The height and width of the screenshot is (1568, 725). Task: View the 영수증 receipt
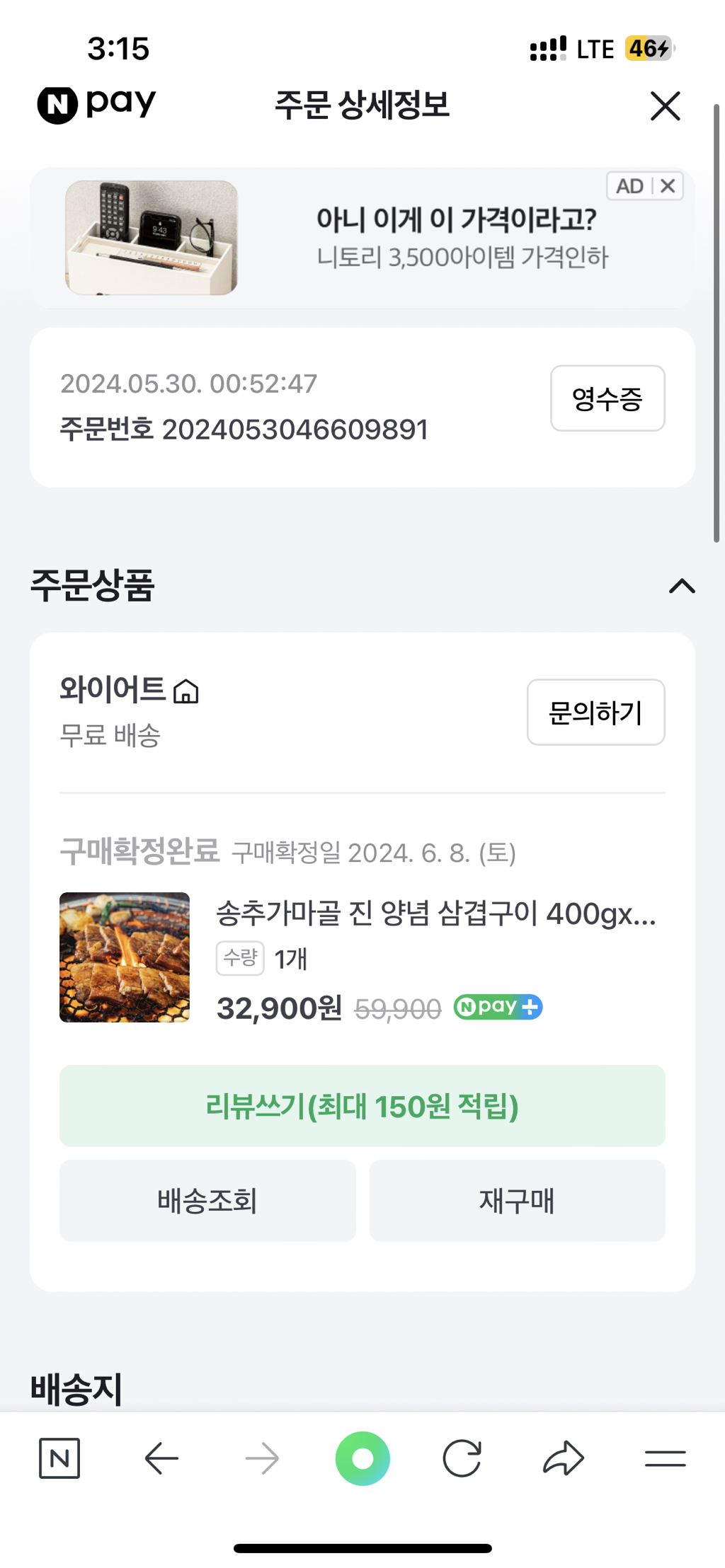[x=607, y=398]
